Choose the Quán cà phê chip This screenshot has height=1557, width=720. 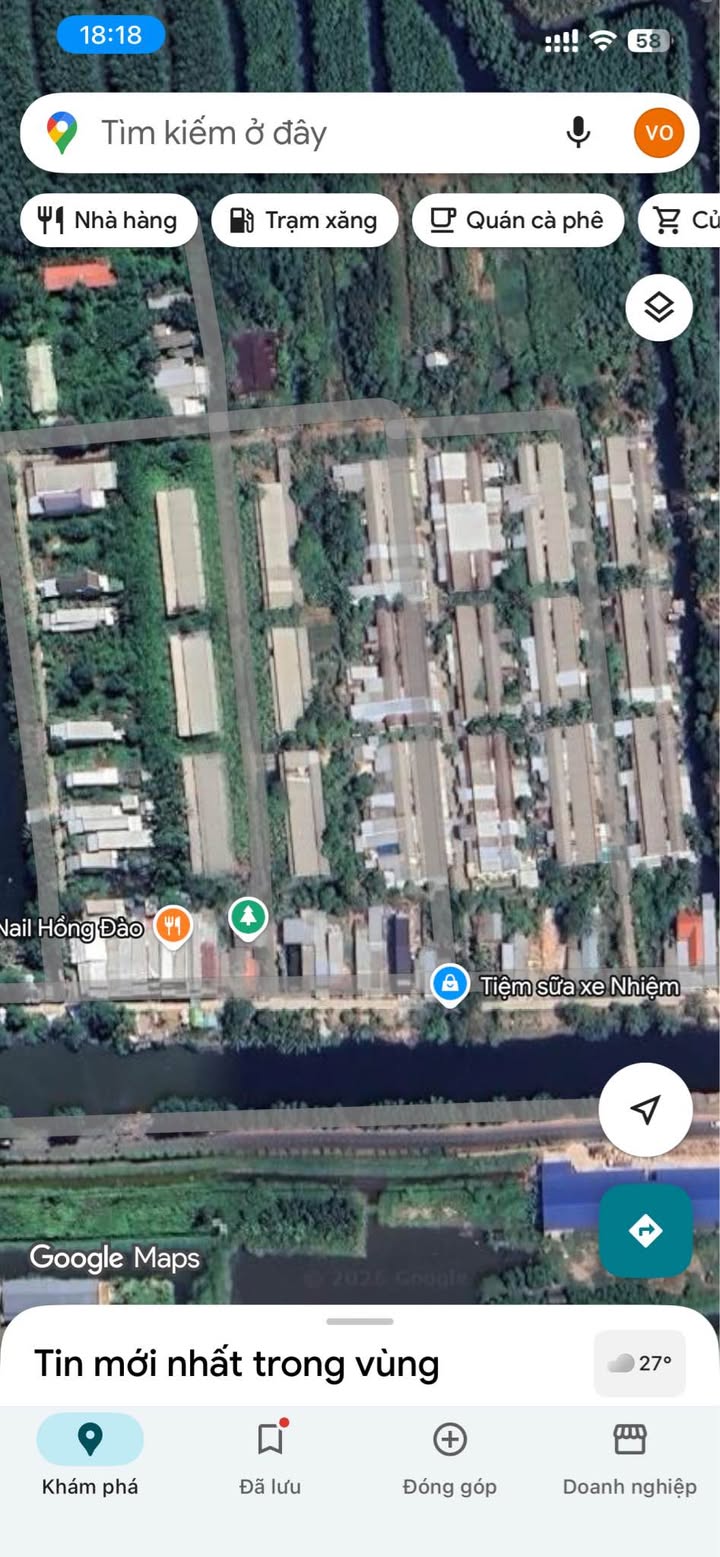[x=517, y=221]
